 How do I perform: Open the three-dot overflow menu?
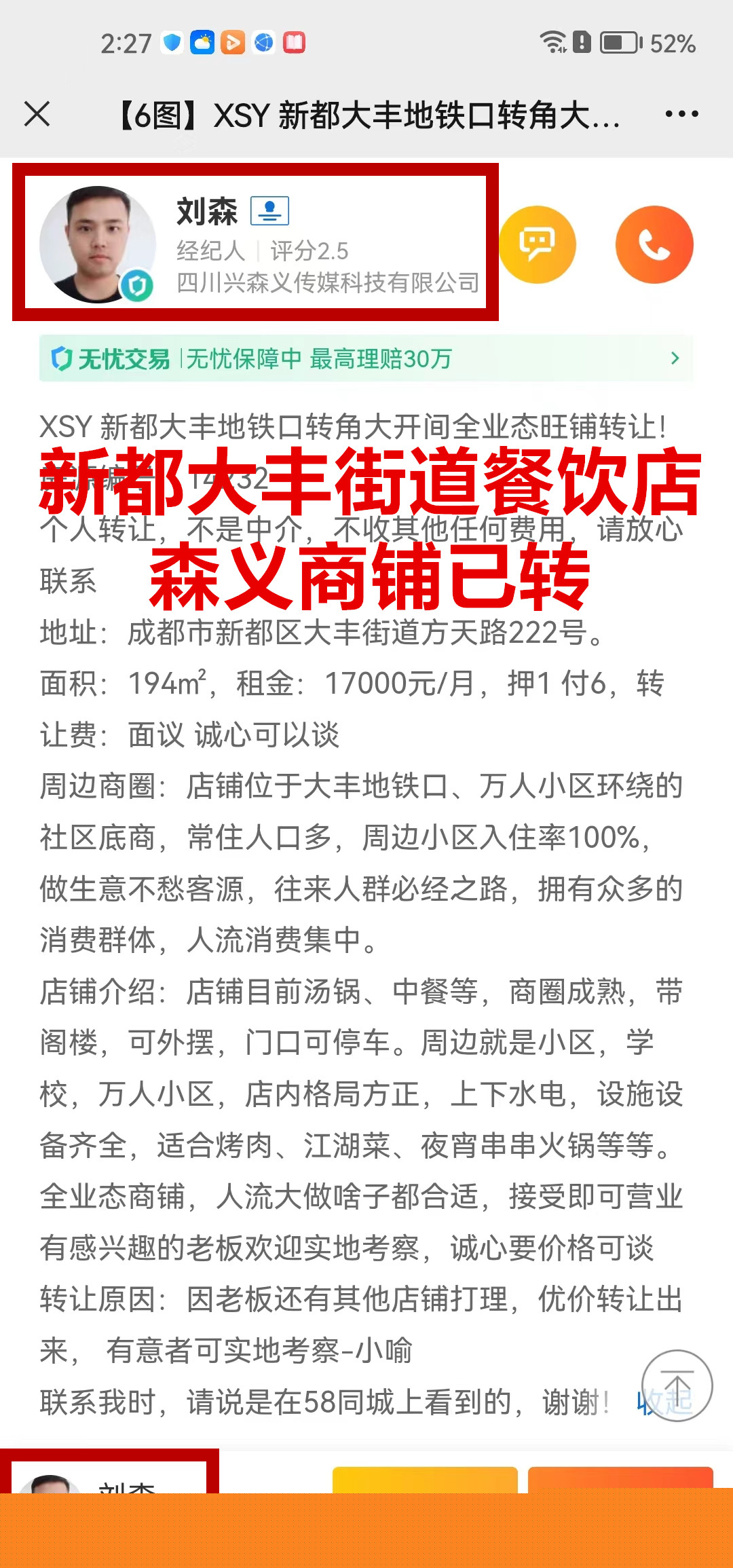681,114
